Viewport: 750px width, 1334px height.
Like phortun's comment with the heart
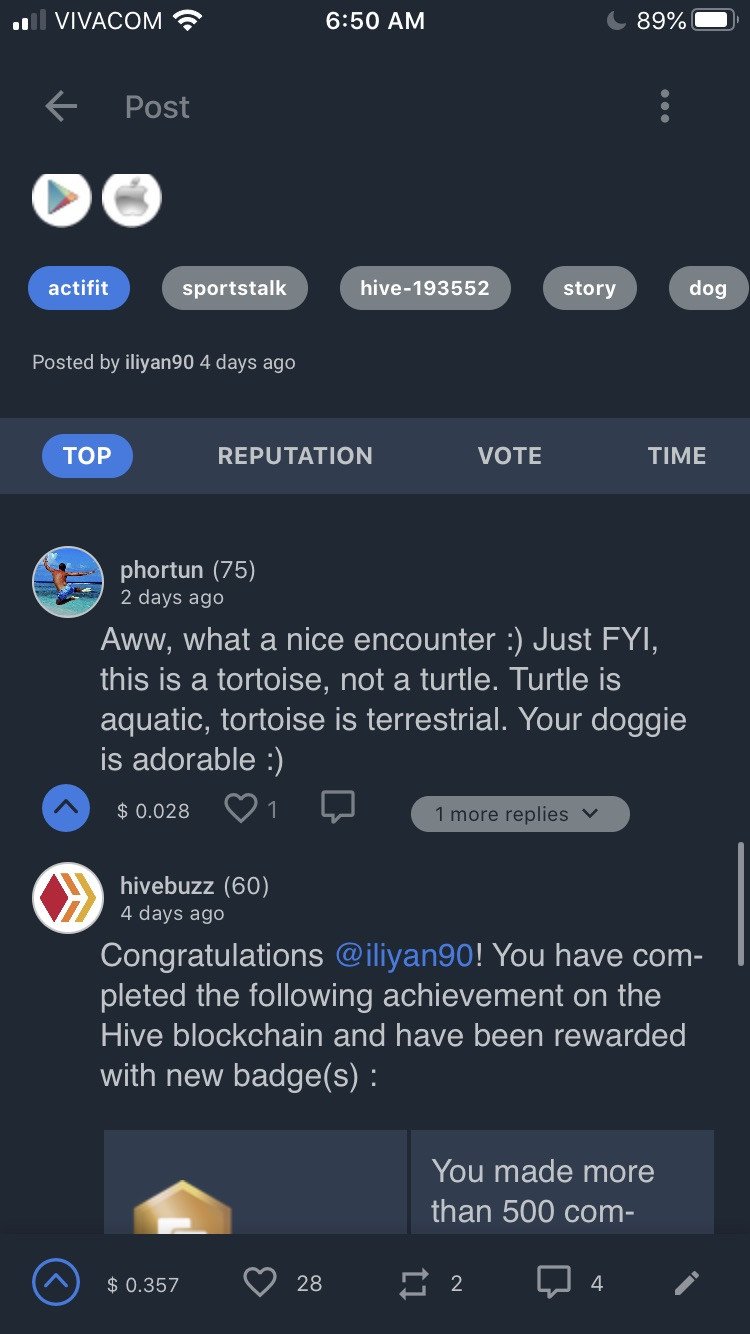coord(241,808)
